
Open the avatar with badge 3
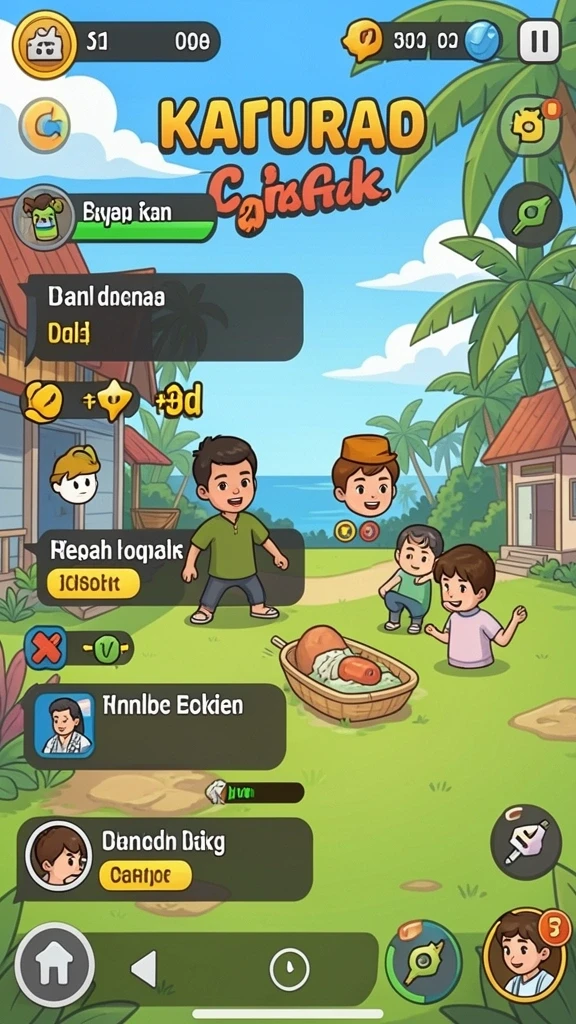526,954
